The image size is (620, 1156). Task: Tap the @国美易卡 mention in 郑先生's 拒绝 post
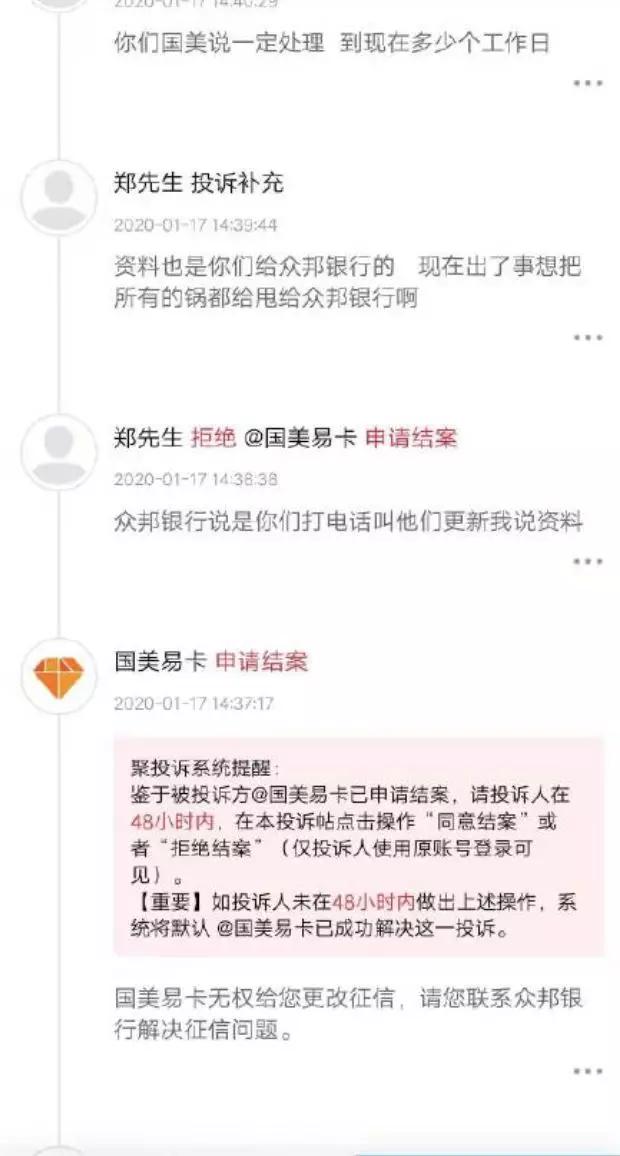point(300,438)
